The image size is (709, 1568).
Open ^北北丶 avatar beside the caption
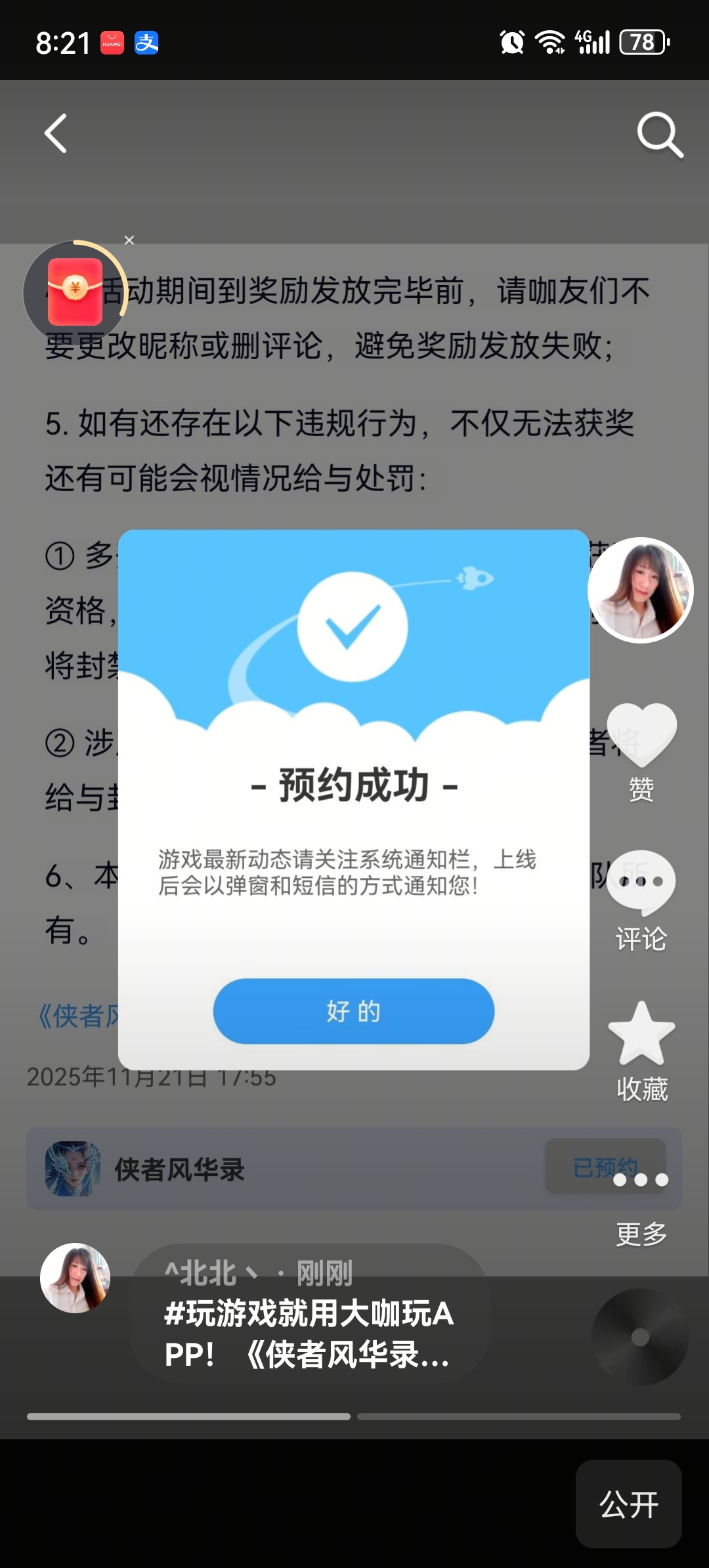tap(75, 1278)
